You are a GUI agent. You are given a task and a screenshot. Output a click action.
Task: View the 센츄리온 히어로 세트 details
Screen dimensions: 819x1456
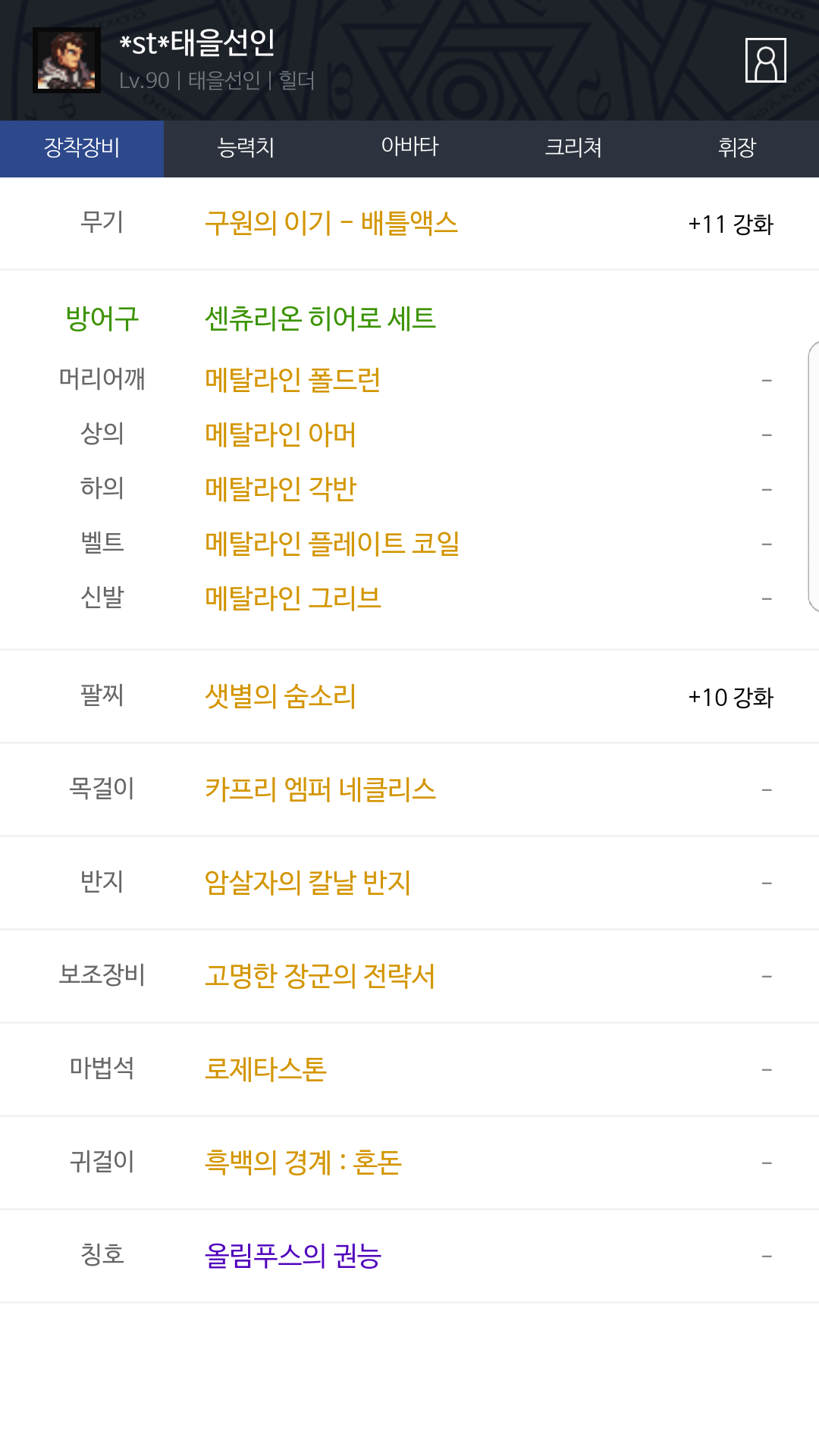coord(320,318)
